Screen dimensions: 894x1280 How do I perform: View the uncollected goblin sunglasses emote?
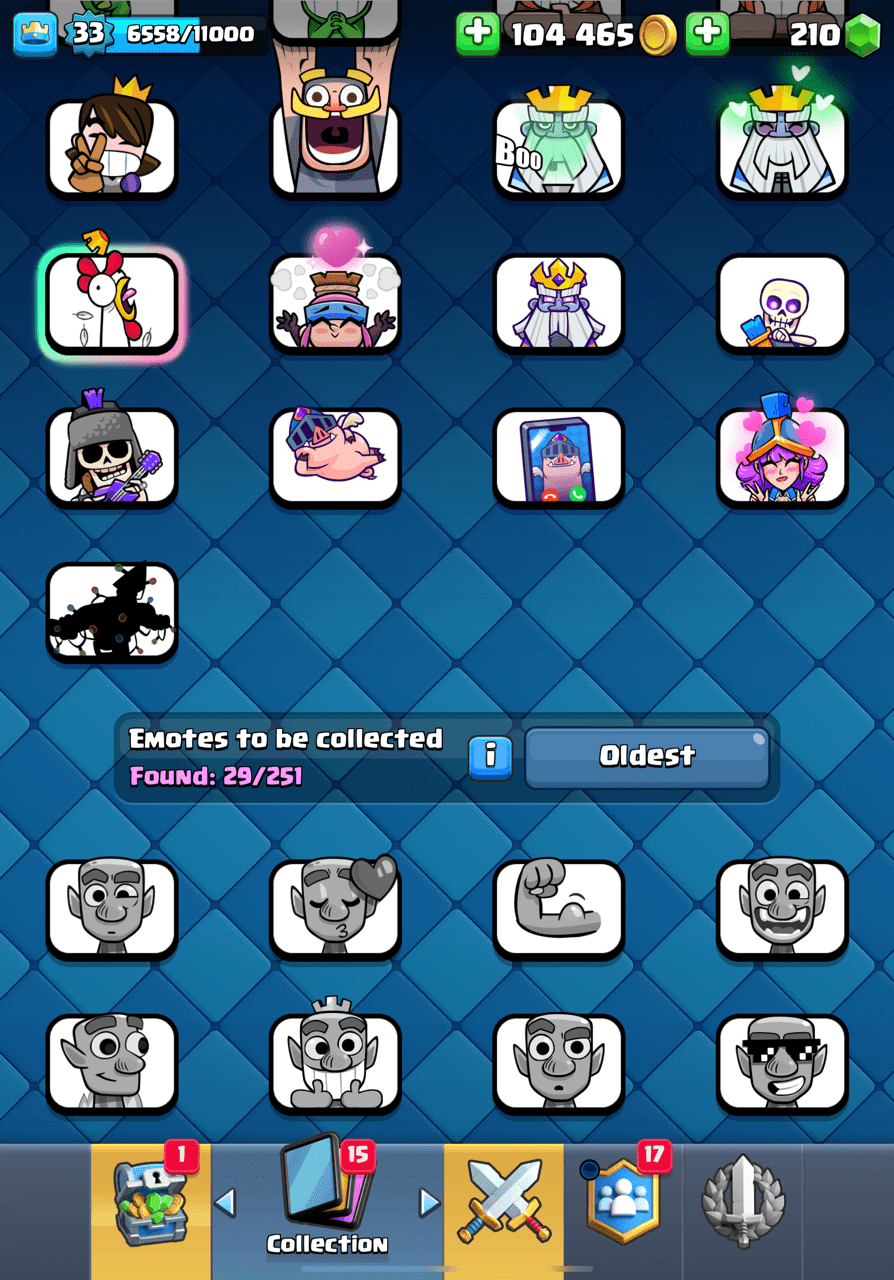[782, 1064]
